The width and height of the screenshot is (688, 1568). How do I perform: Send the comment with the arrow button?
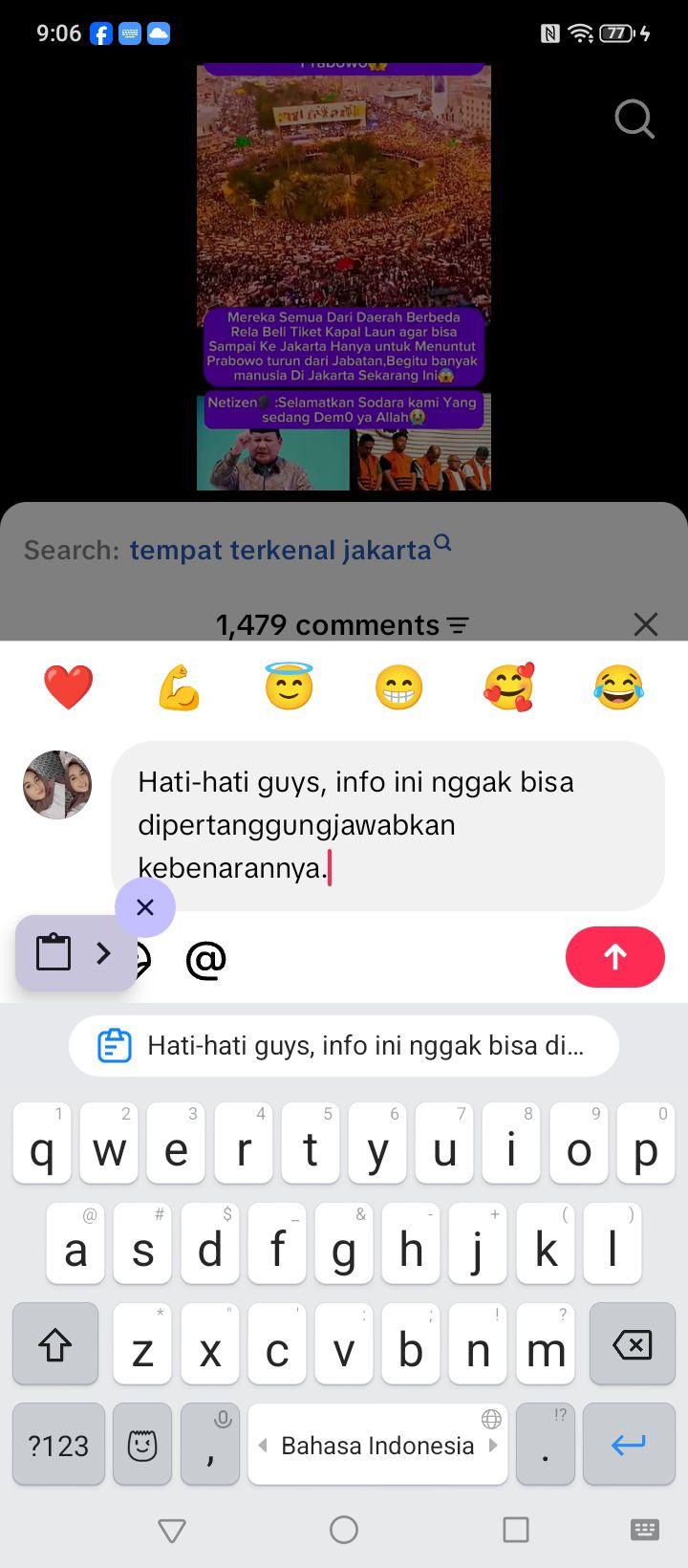click(x=615, y=957)
